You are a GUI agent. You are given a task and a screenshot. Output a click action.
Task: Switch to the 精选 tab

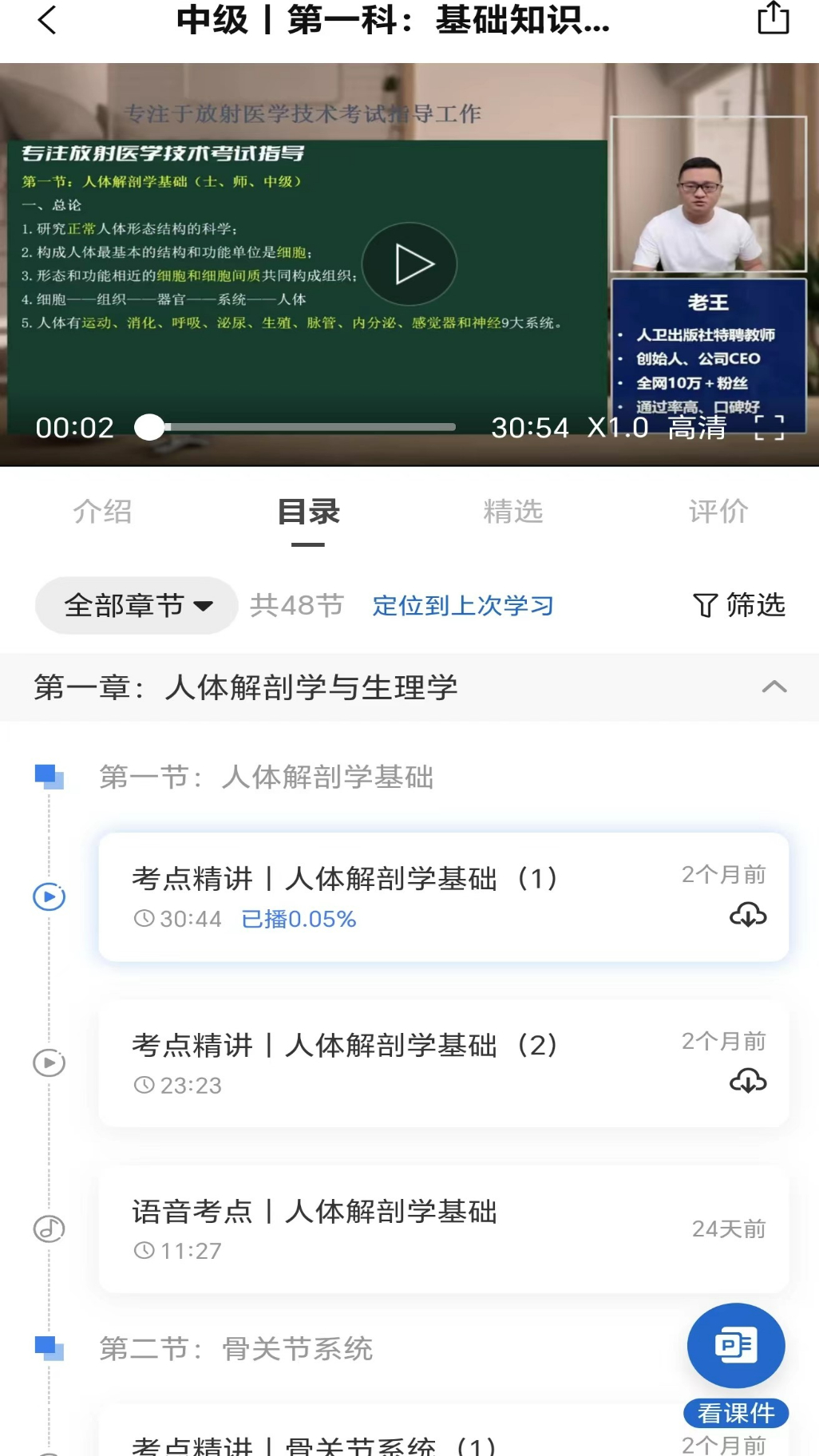(x=512, y=512)
